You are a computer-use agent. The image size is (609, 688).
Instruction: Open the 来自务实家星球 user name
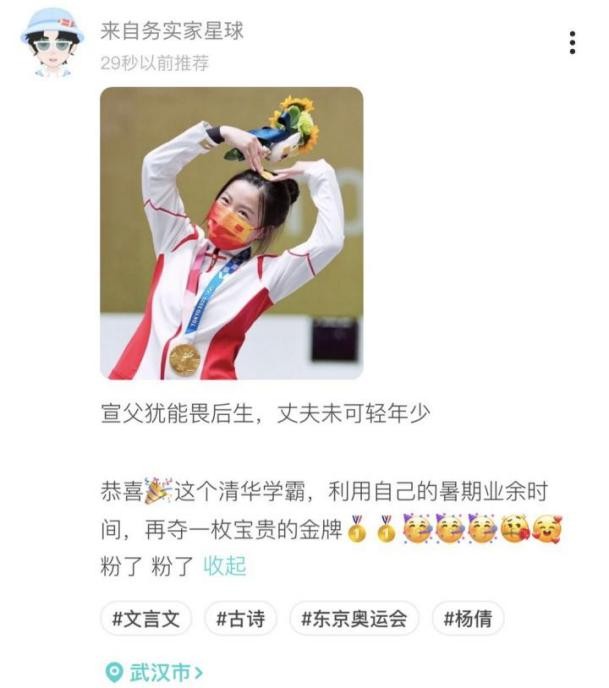pyautogui.click(x=173, y=30)
